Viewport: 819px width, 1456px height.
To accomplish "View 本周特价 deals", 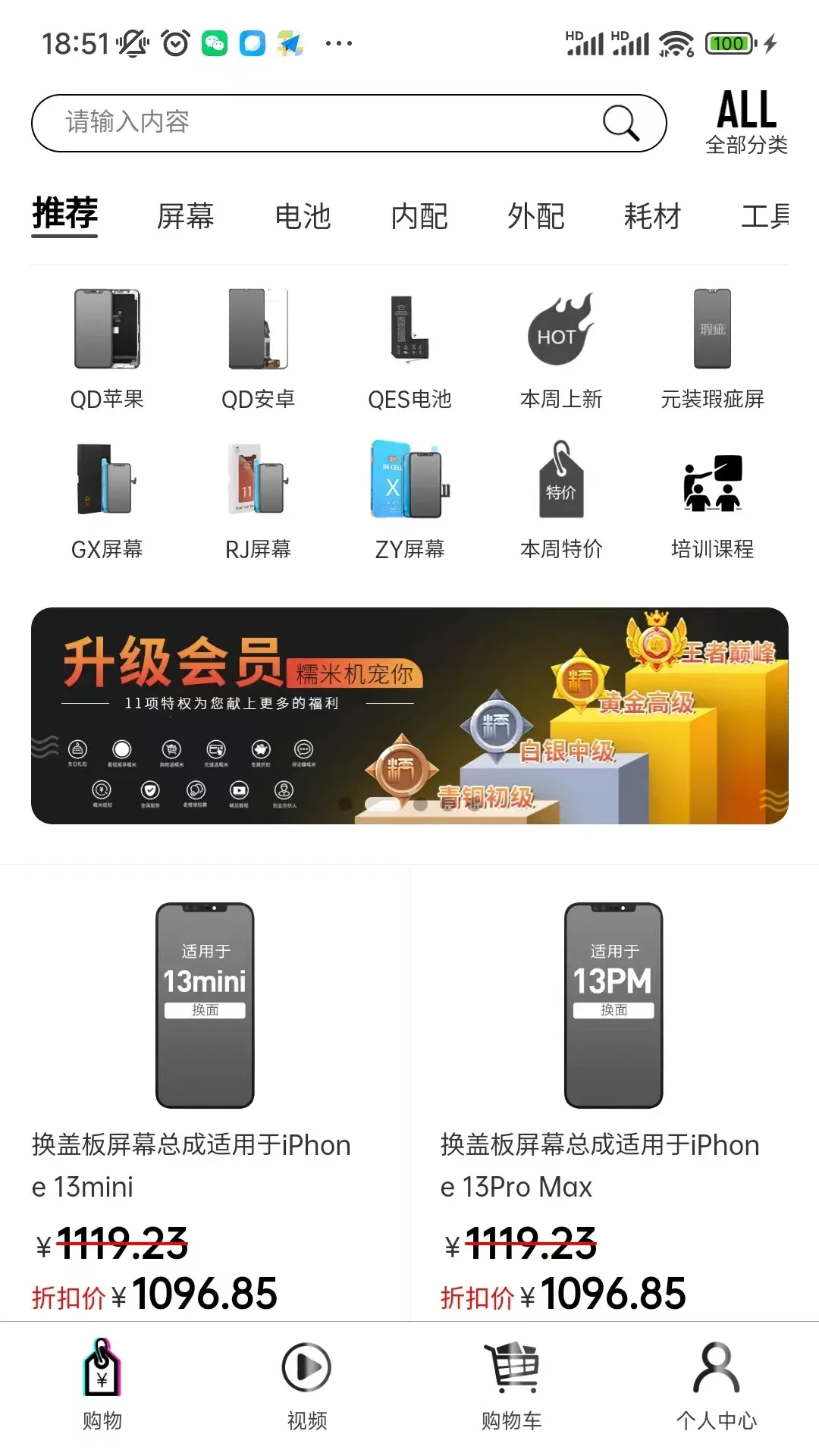I will (561, 499).
